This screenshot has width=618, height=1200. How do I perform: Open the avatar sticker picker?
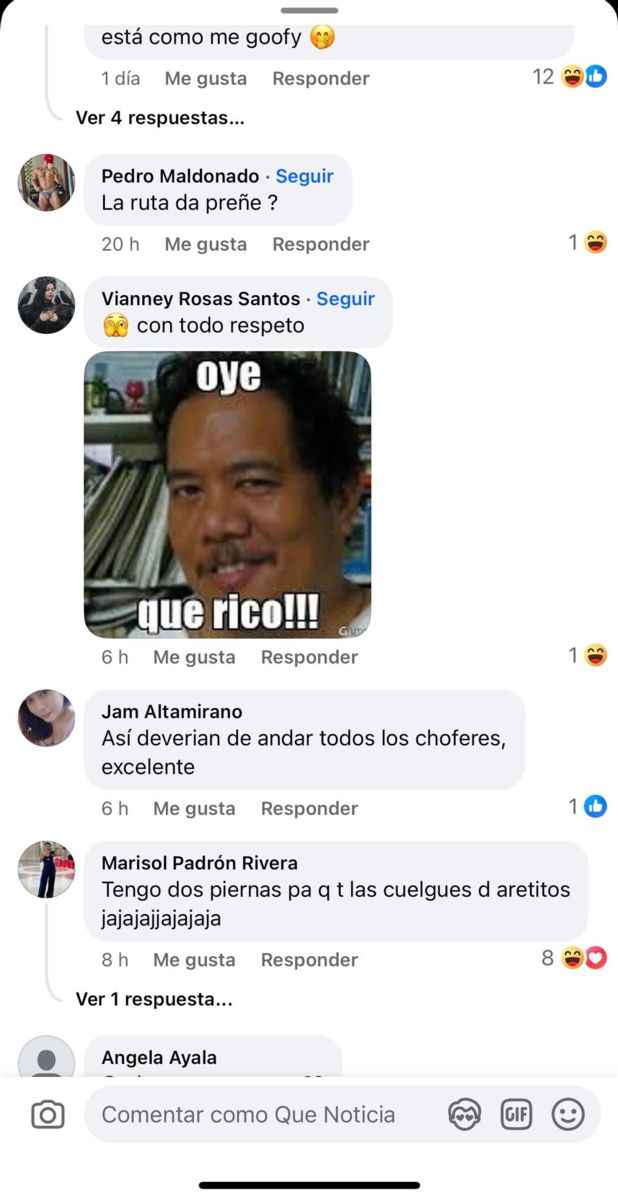(464, 1114)
